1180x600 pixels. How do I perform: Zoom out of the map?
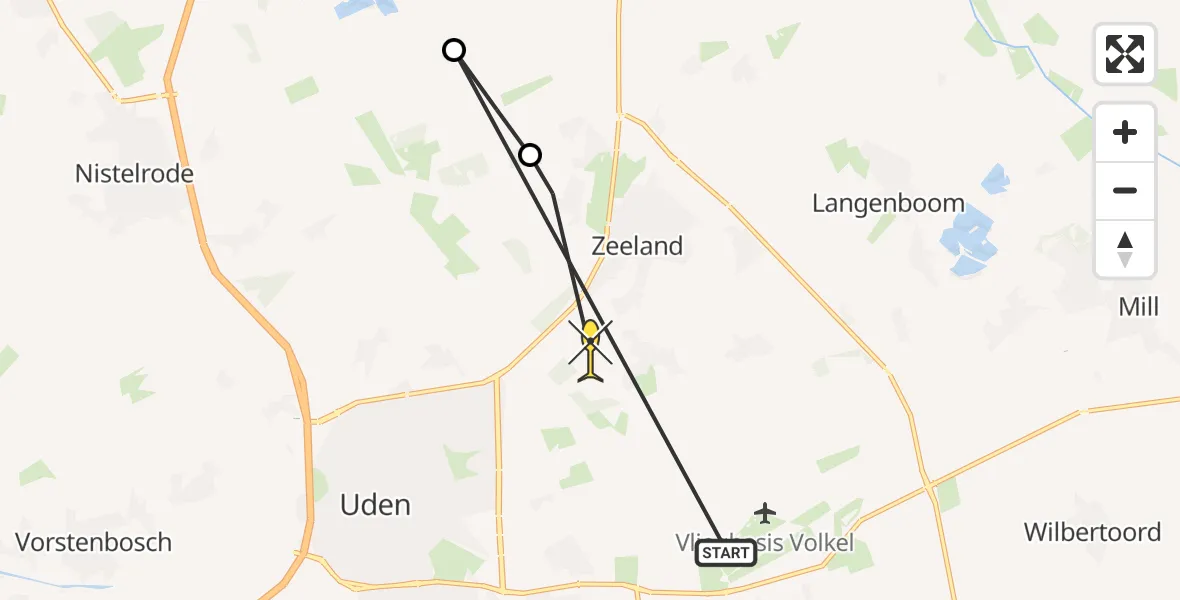(1125, 190)
